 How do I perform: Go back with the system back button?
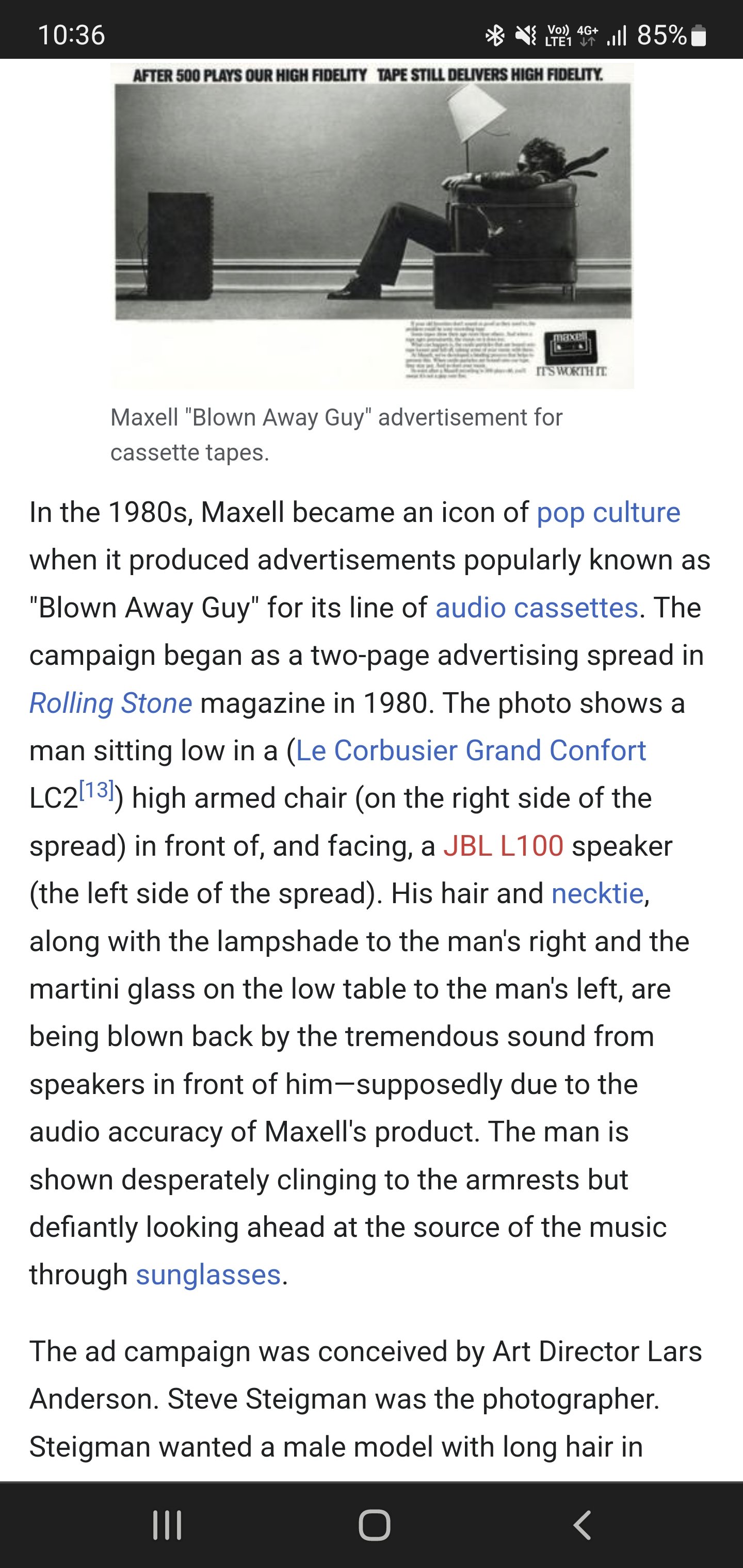point(582,1525)
